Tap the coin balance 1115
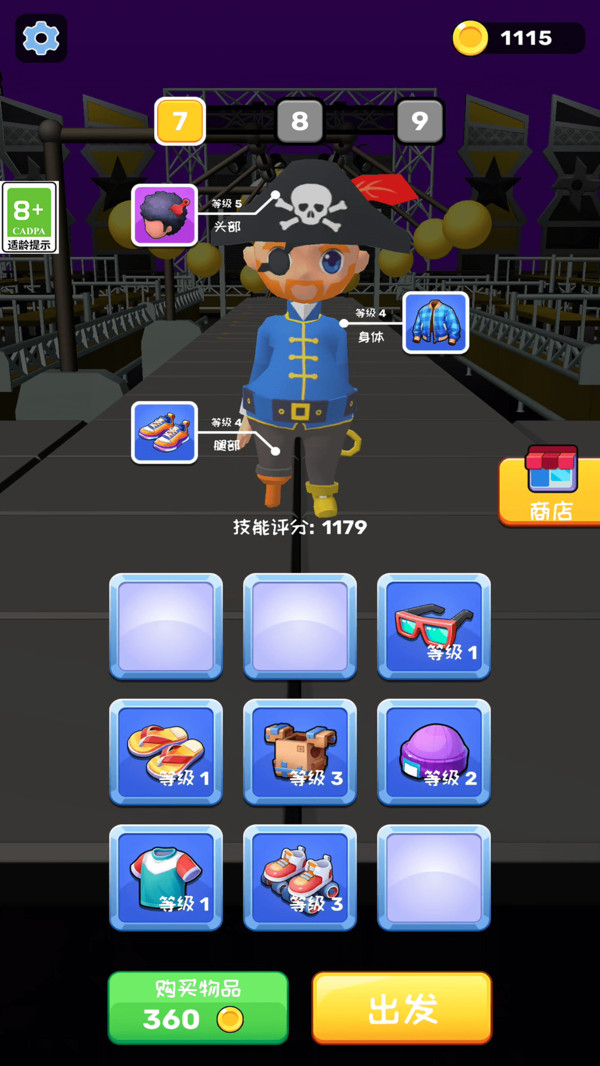Image resolution: width=600 pixels, height=1066 pixels. pos(517,38)
